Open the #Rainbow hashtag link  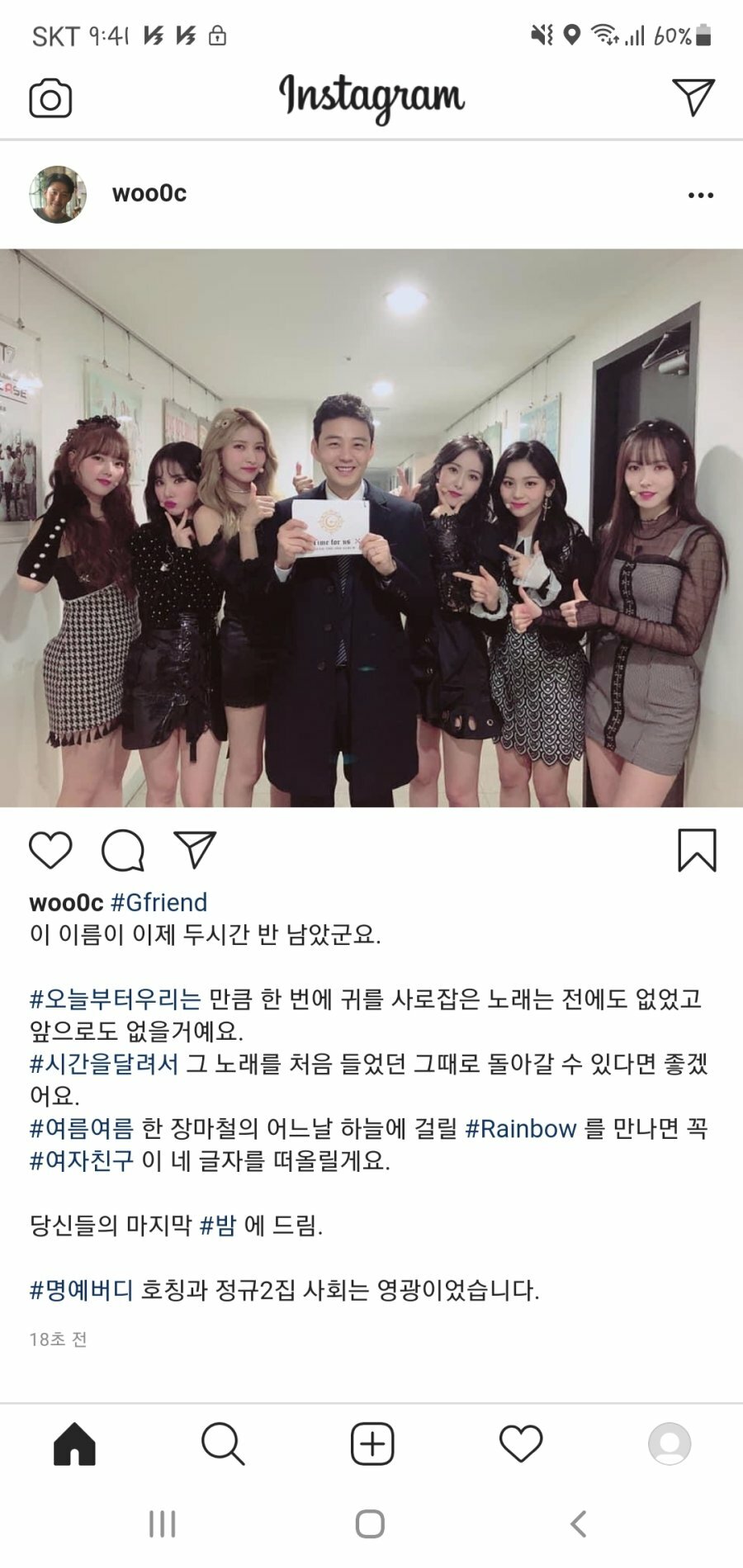521,1129
